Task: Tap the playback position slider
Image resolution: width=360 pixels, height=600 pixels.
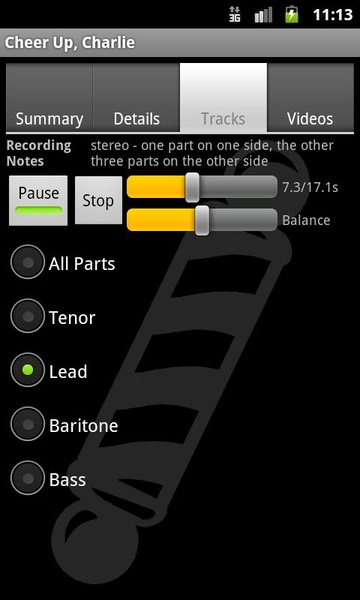Action: [202, 187]
